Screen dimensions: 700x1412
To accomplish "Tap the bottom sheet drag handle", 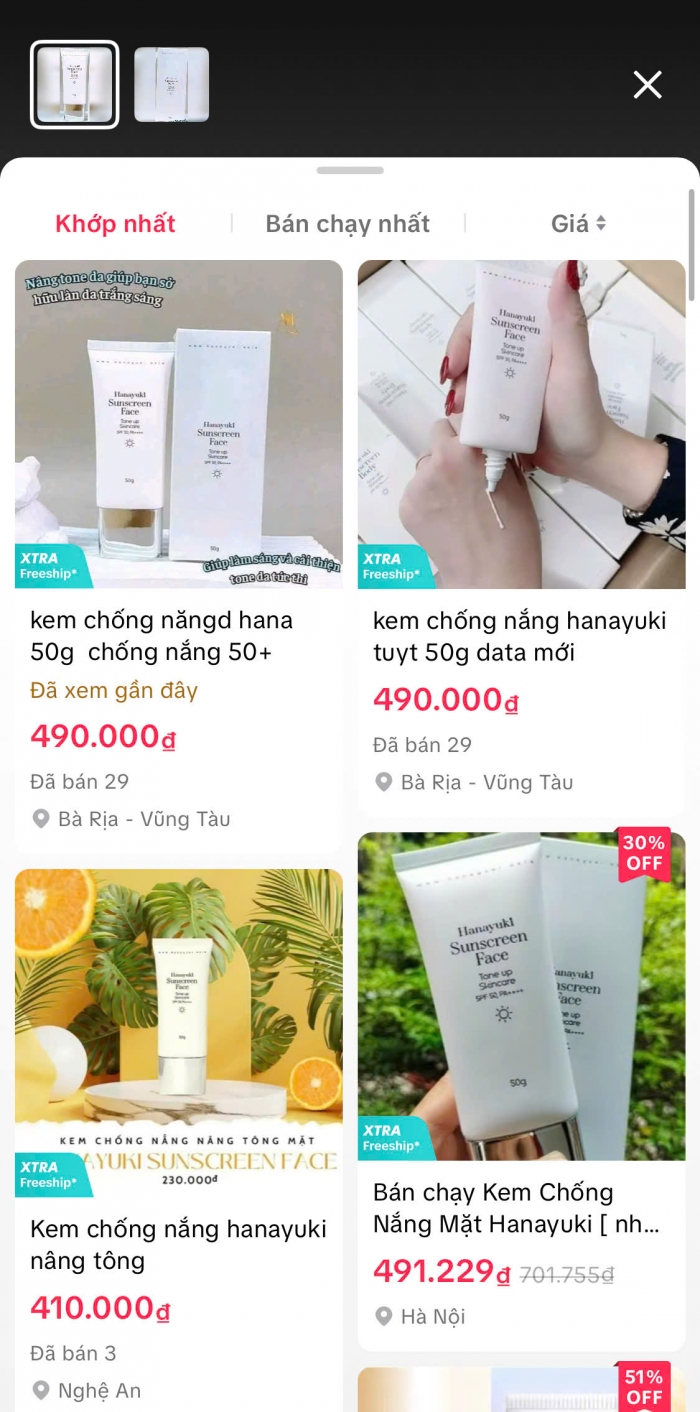I will pyautogui.click(x=350, y=170).
